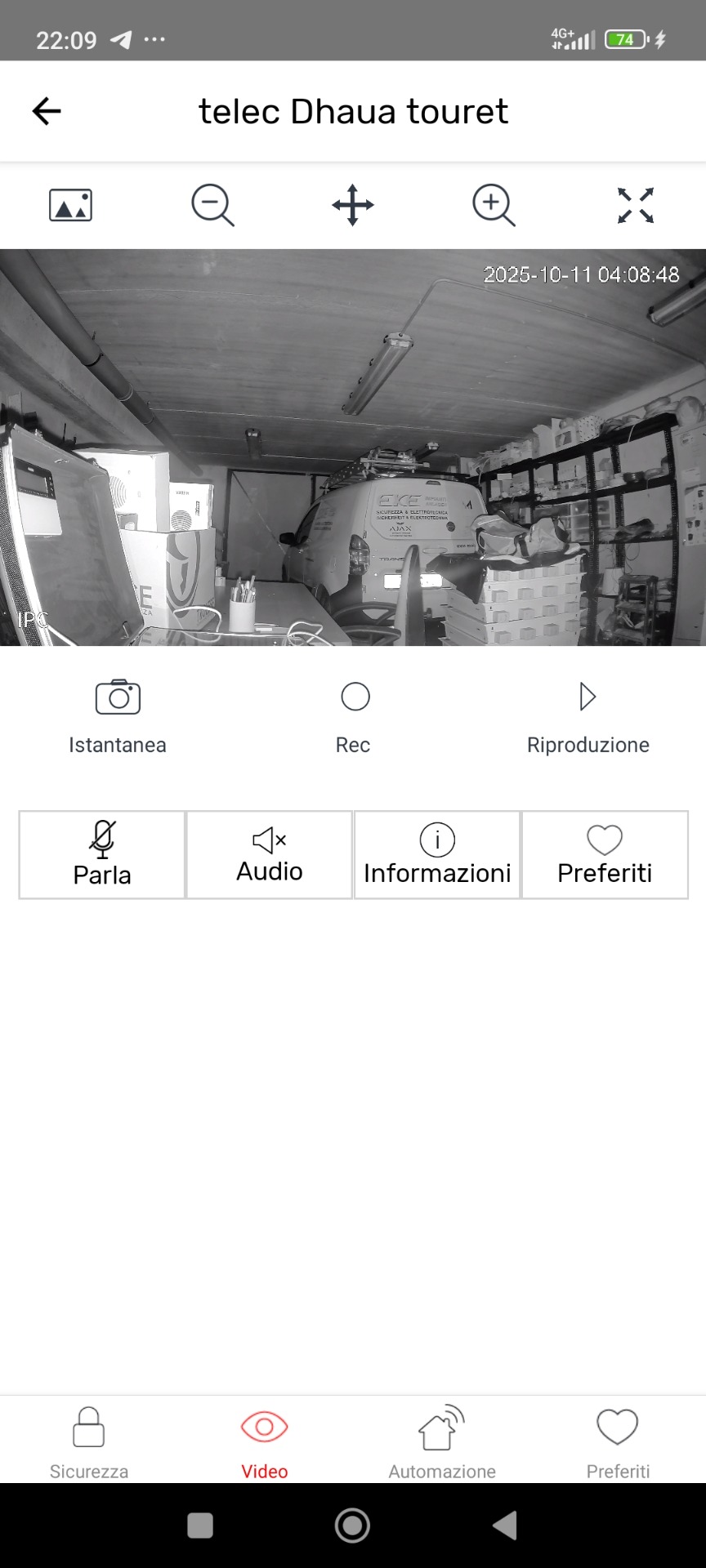The width and height of the screenshot is (706, 1568).
Task: Open Riproduzione playback
Action: tap(588, 715)
